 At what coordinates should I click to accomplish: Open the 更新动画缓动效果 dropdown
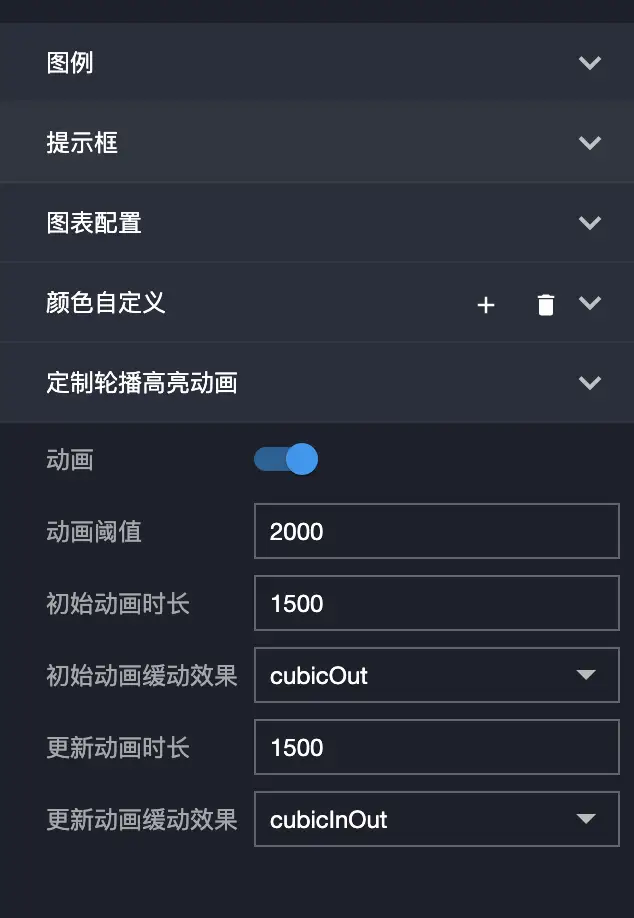click(437, 819)
